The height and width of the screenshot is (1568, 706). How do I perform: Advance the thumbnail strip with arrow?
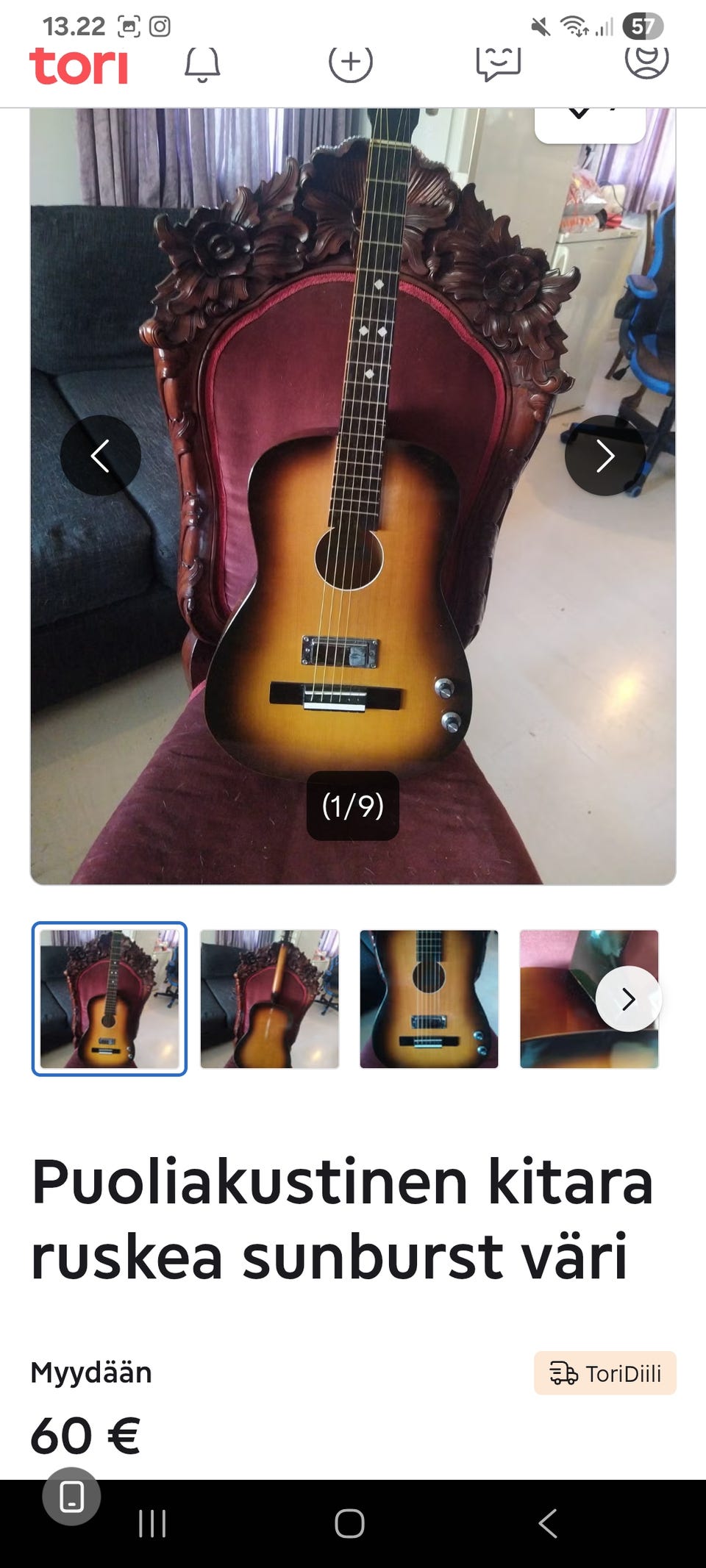click(x=628, y=999)
